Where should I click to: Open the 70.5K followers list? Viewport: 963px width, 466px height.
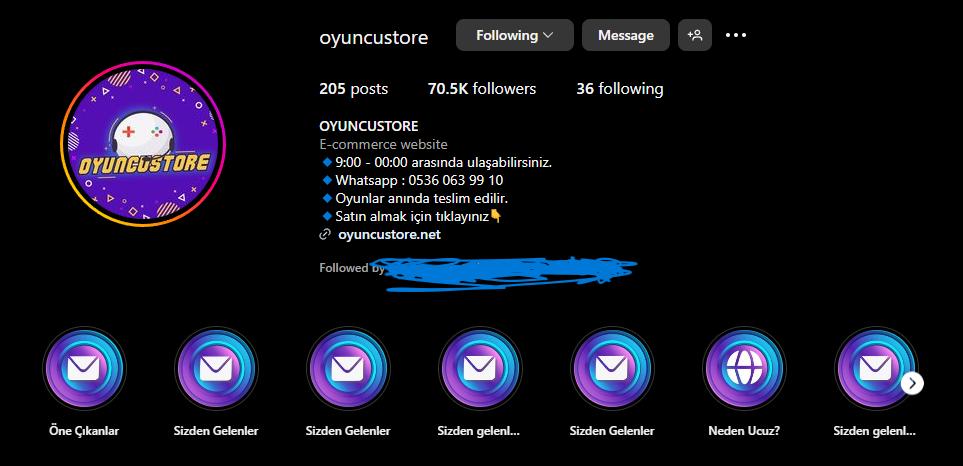481,89
